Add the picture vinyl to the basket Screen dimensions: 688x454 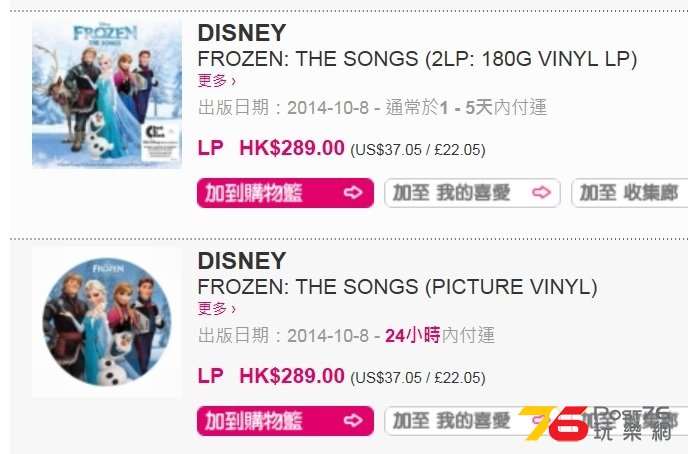[285, 421]
